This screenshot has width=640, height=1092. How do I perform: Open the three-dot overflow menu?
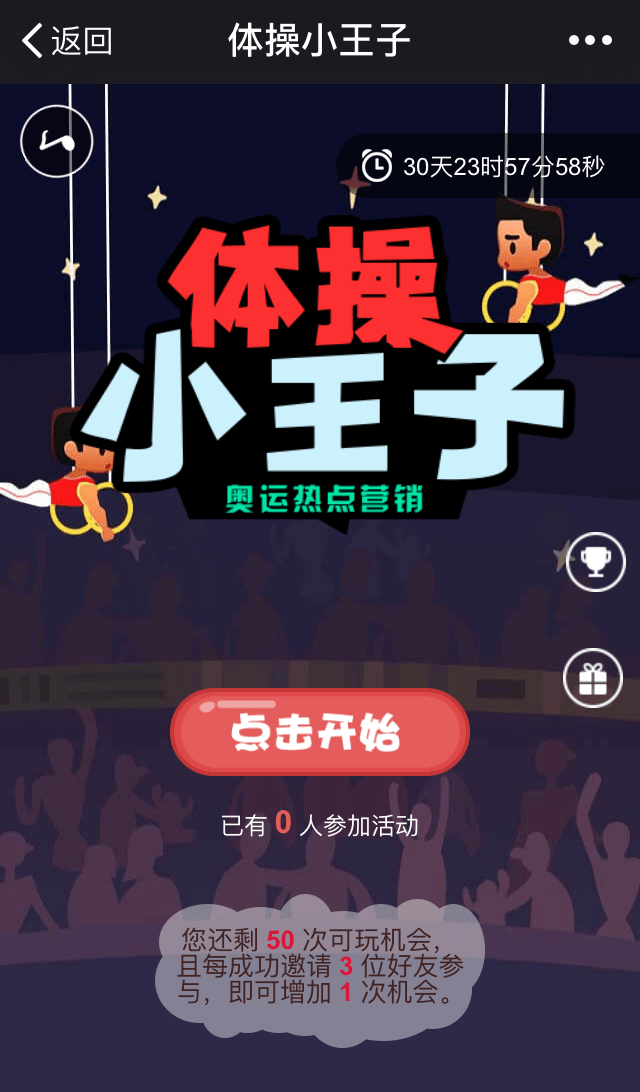590,41
